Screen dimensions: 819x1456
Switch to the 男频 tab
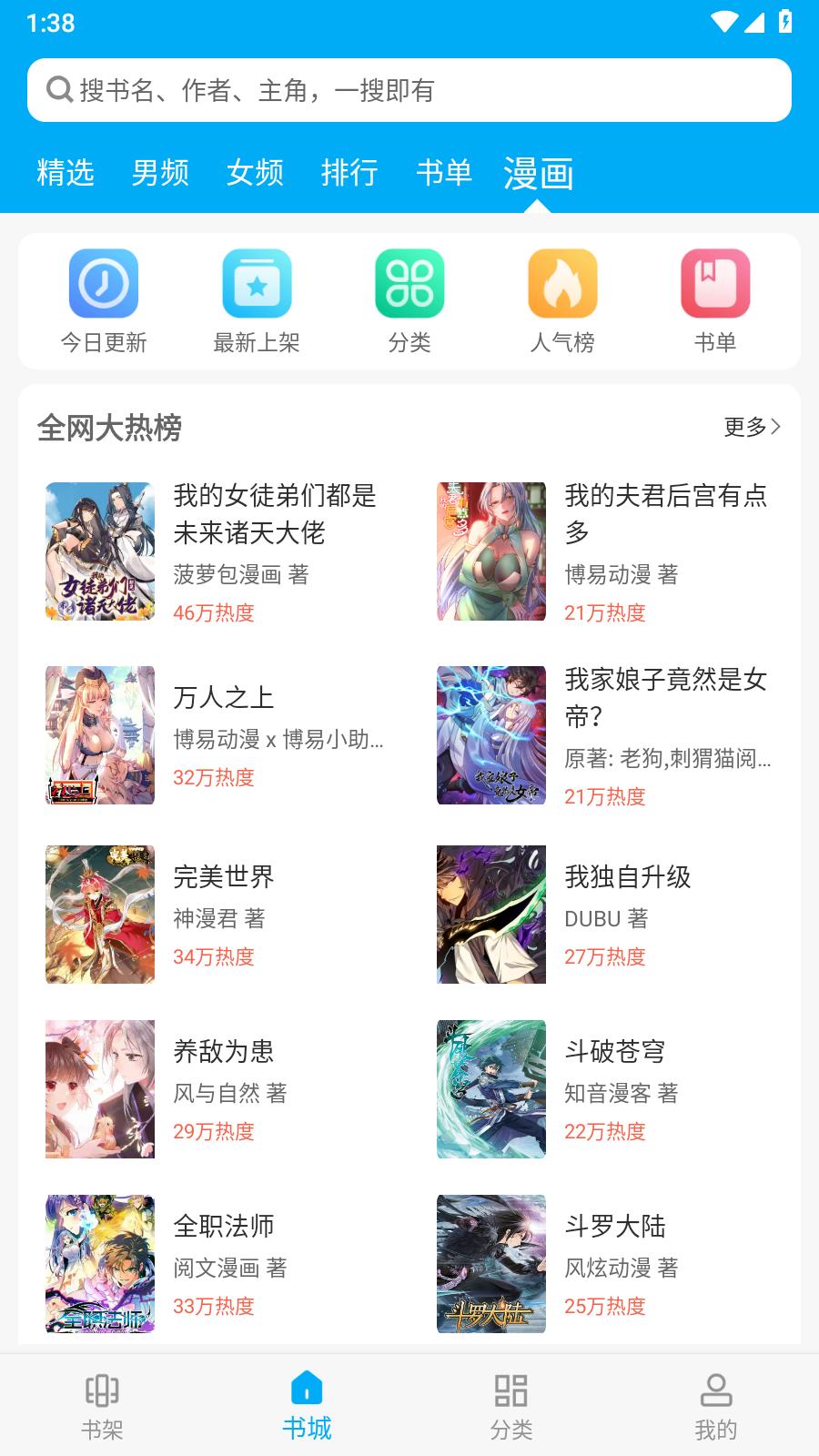(x=160, y=172)
